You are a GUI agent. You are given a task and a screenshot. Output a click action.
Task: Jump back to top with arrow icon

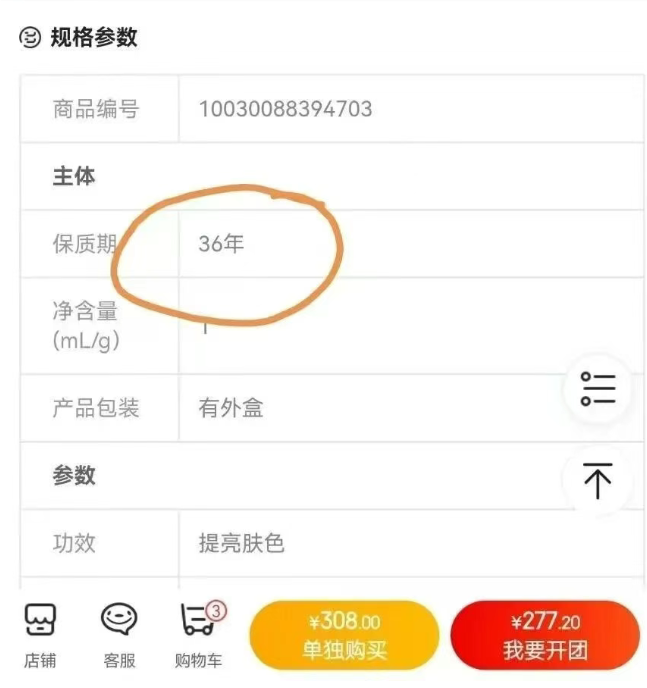(598, 480)
